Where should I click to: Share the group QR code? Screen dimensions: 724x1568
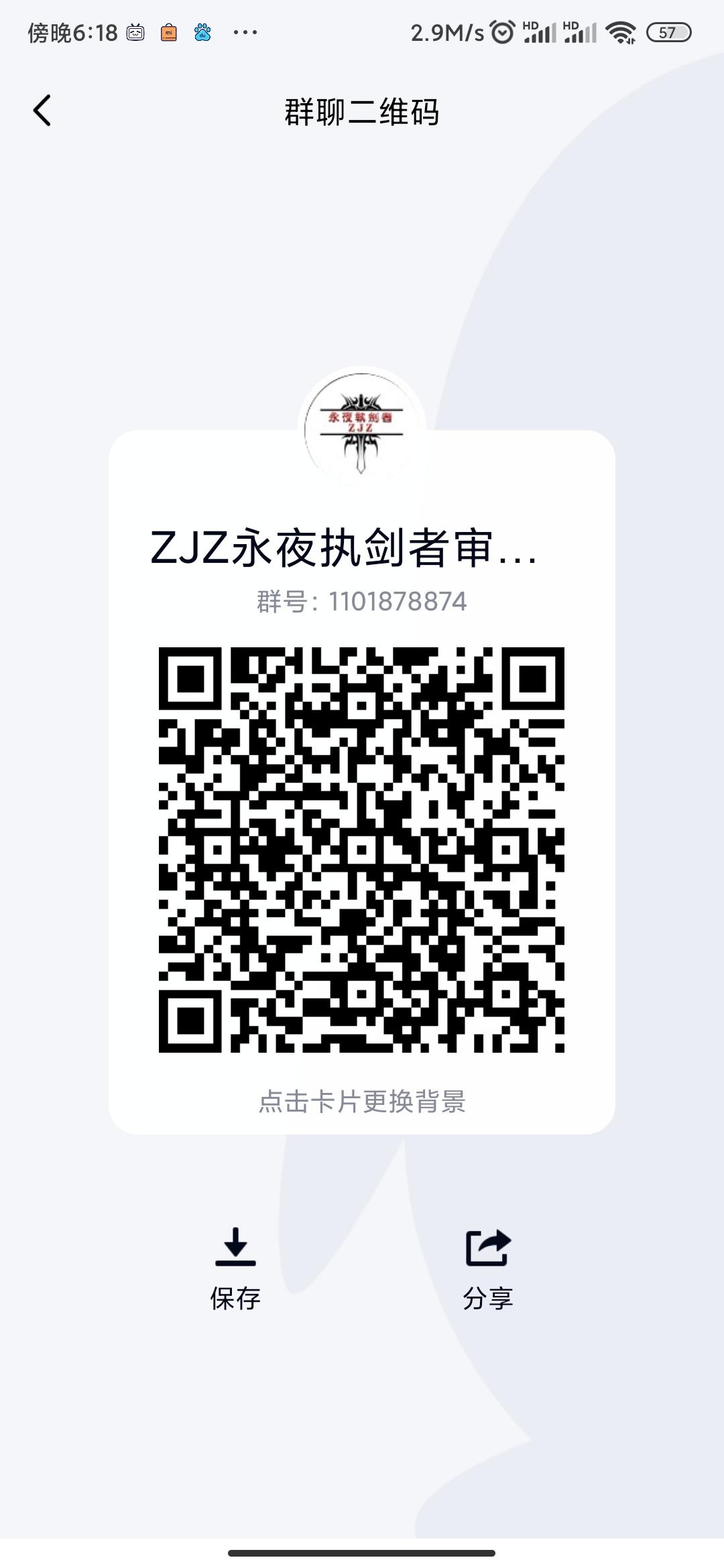(x=488, y=1268)
